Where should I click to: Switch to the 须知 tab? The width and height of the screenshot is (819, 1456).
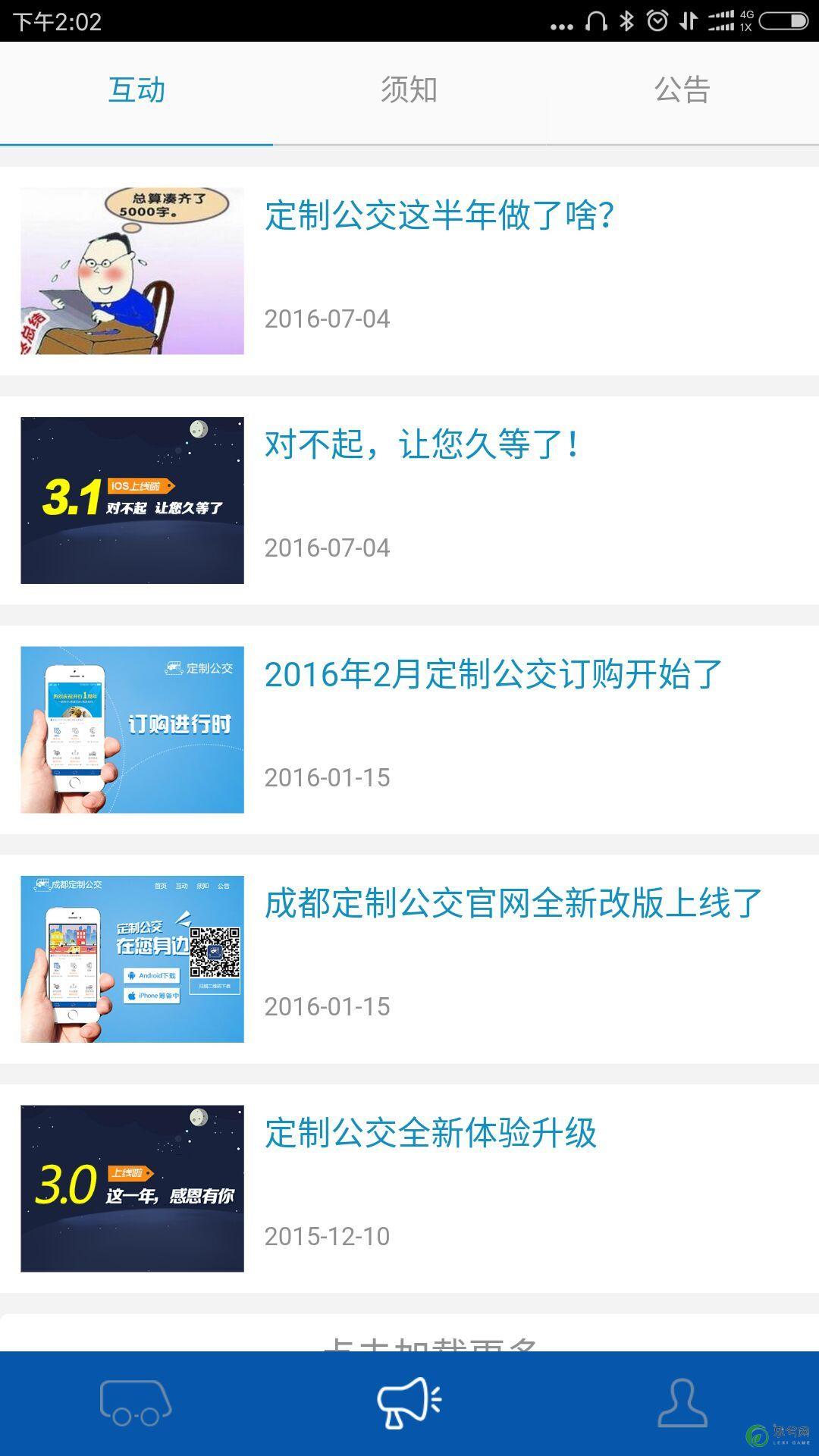coord(409,91)
